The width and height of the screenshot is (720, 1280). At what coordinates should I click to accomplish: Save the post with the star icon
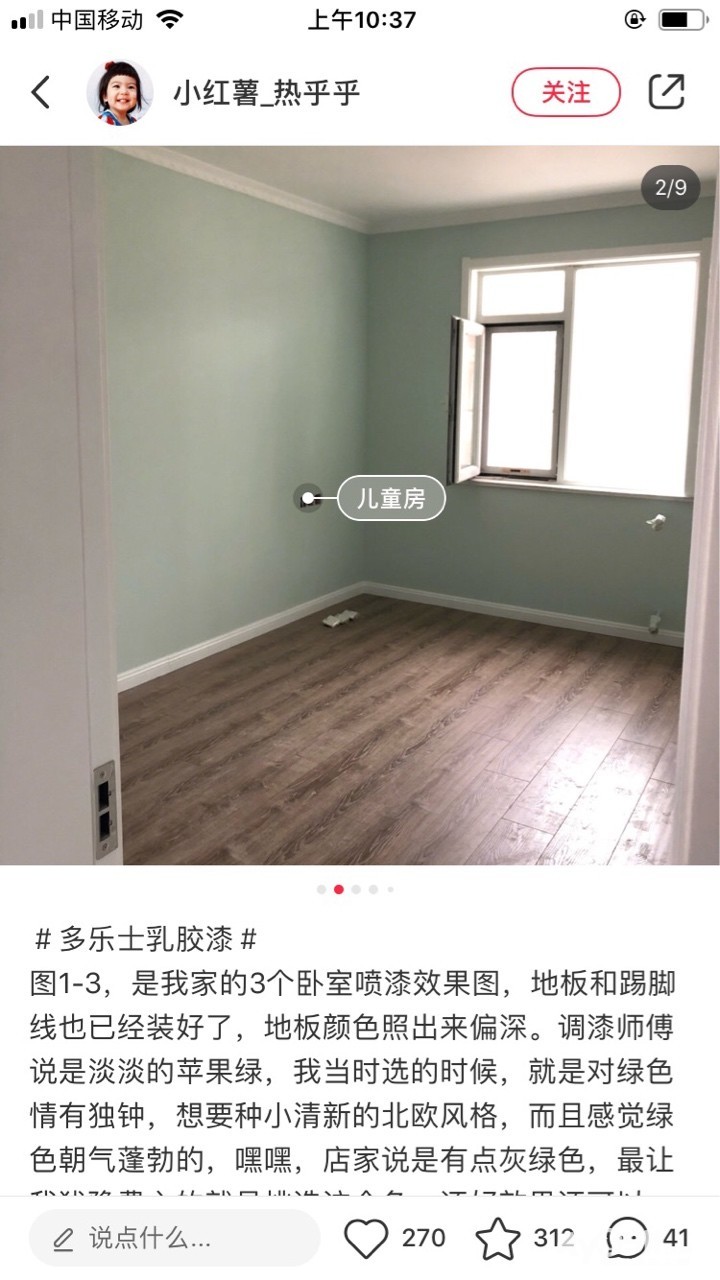497,1239
